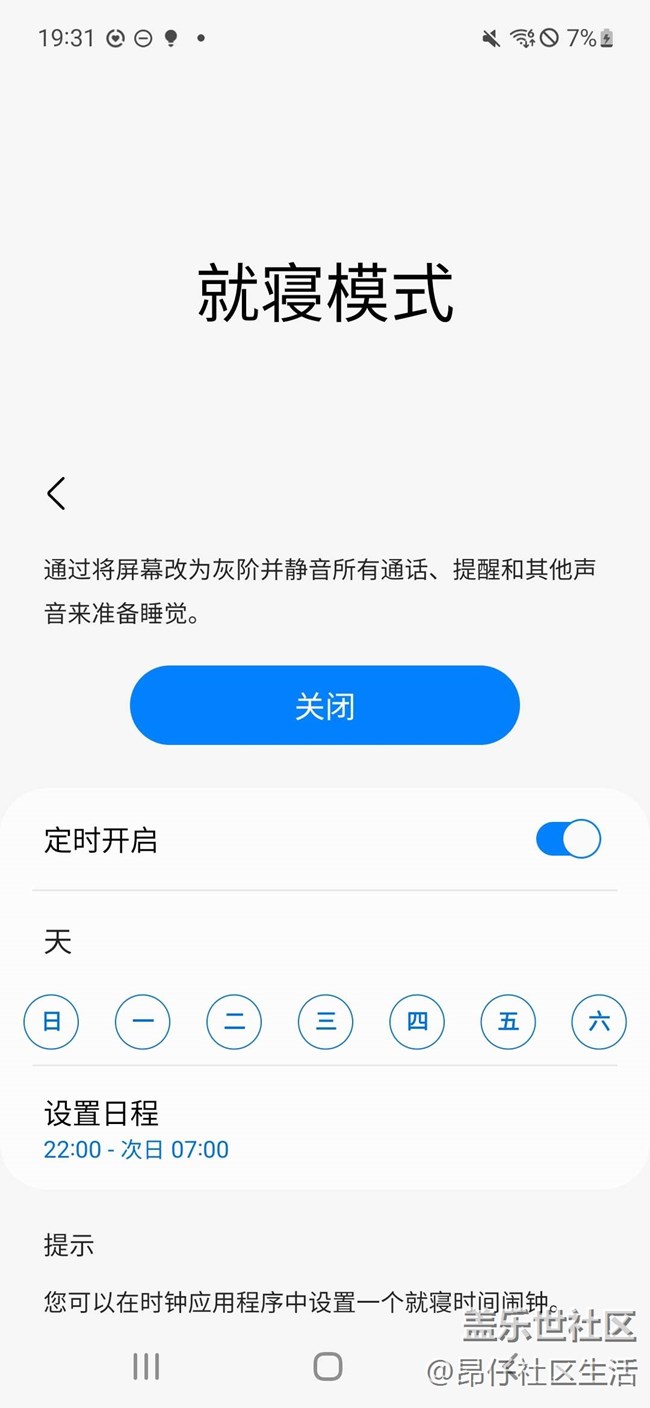Select the 日 day circle
Image resolution: width=650 pixels, height=1408 pixels.
point(51,1021)
